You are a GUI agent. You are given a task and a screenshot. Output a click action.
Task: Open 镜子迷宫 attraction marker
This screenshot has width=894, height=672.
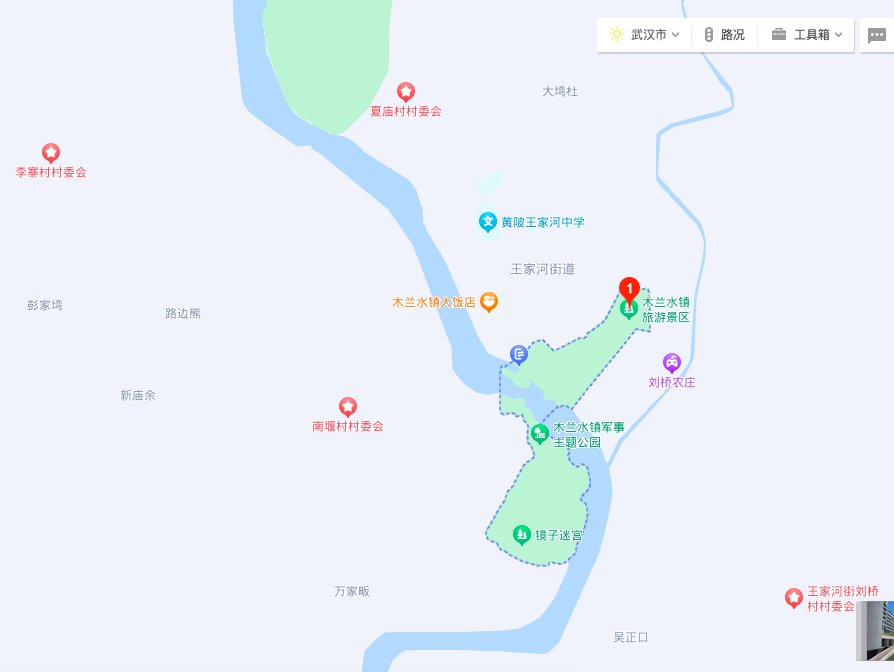coord(521,535)
